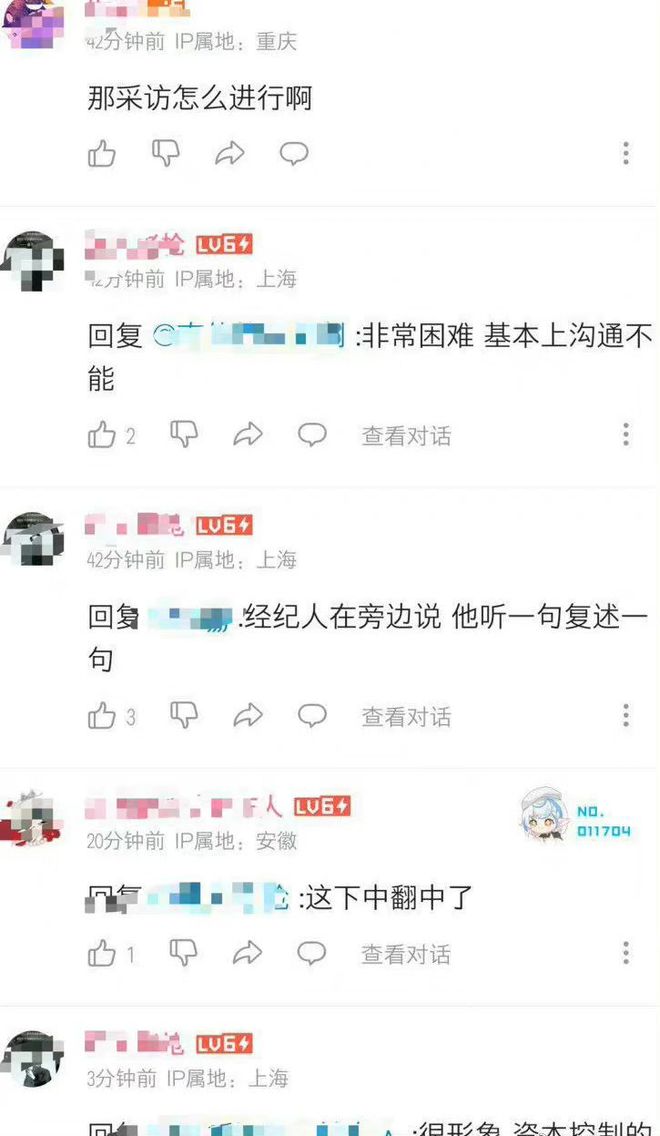The image size is (660, 1136).
Task: Open more options for 非常困难 reply
Action: click(626, 434)
